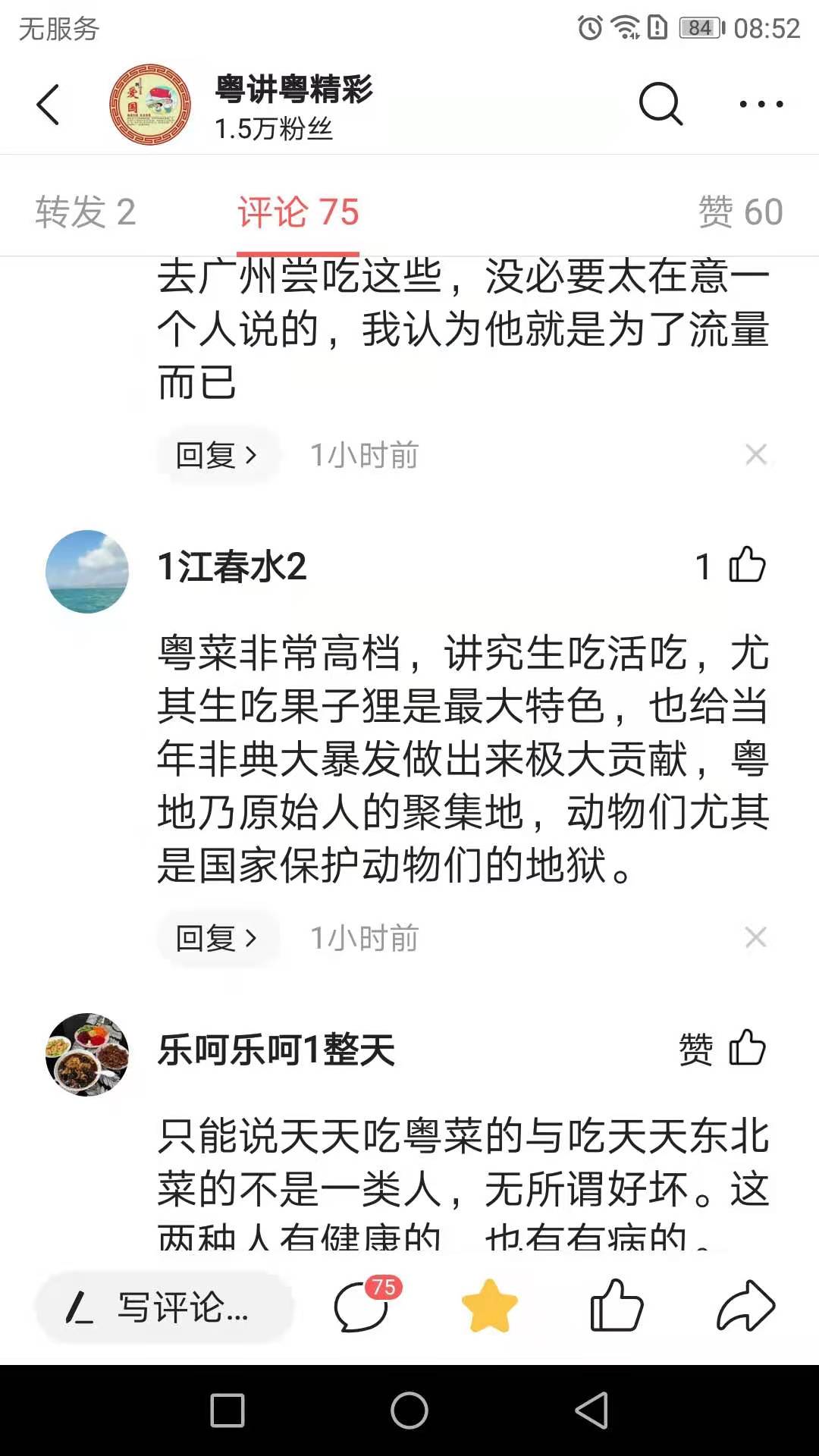Switch to 转发 2 tab
Image resolution: width=819 pixels, height=1456 pixels.
[x=85, y=212]
